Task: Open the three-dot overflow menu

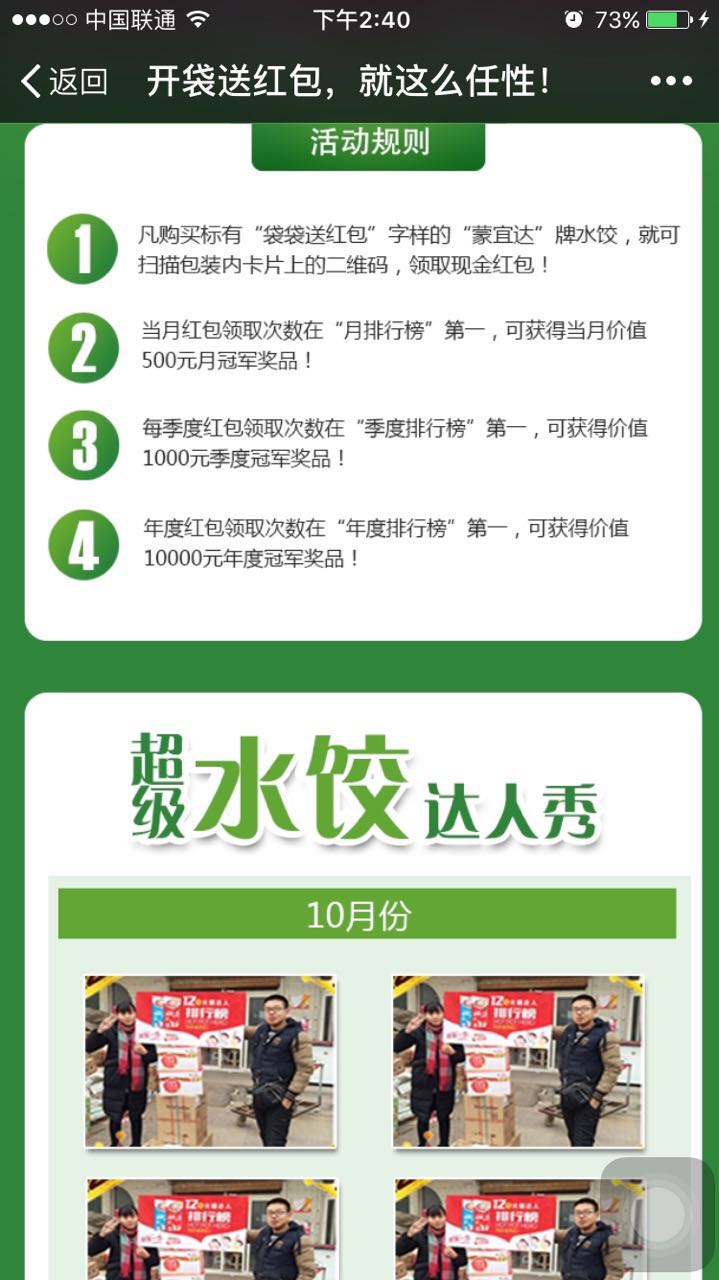Action: (x=671, y=81)
